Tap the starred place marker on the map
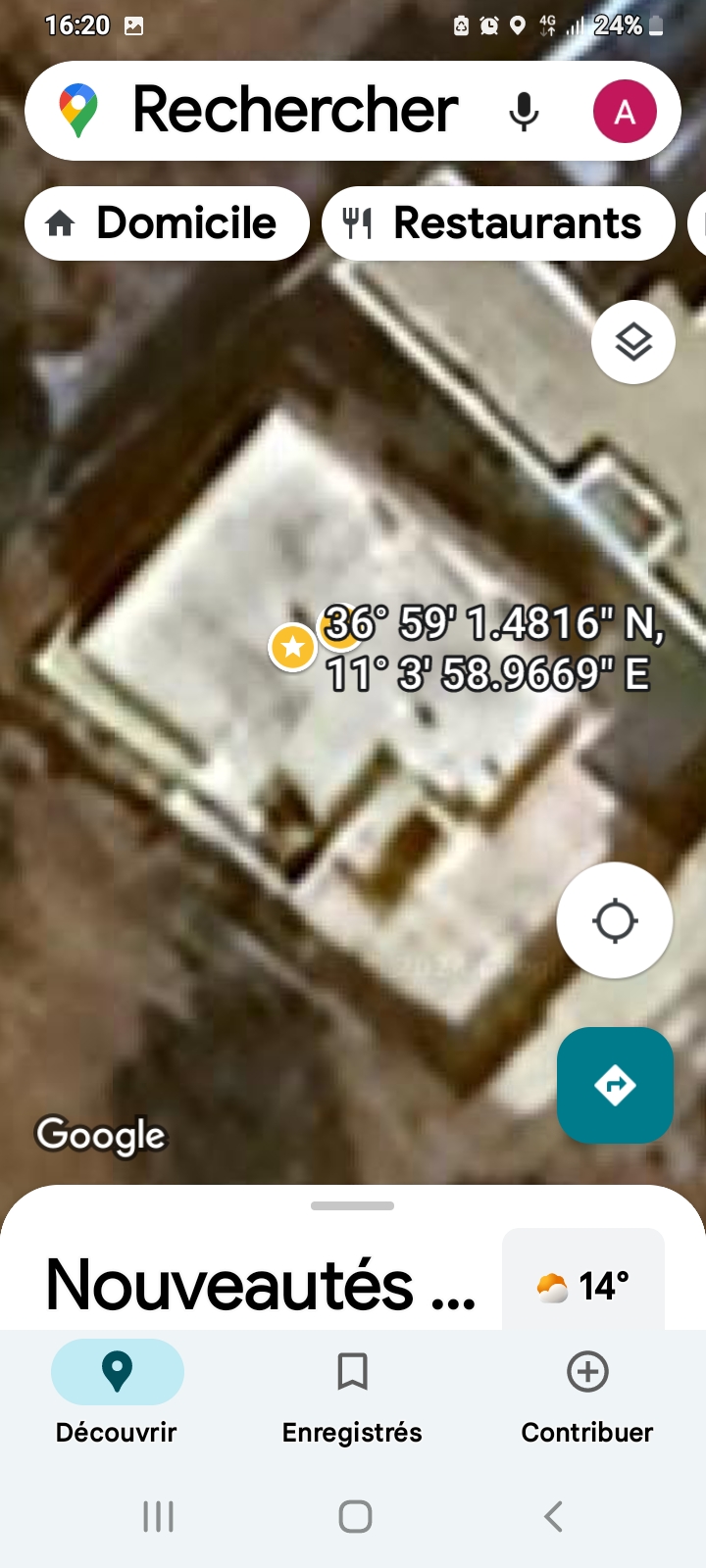 tap(292, 647)
